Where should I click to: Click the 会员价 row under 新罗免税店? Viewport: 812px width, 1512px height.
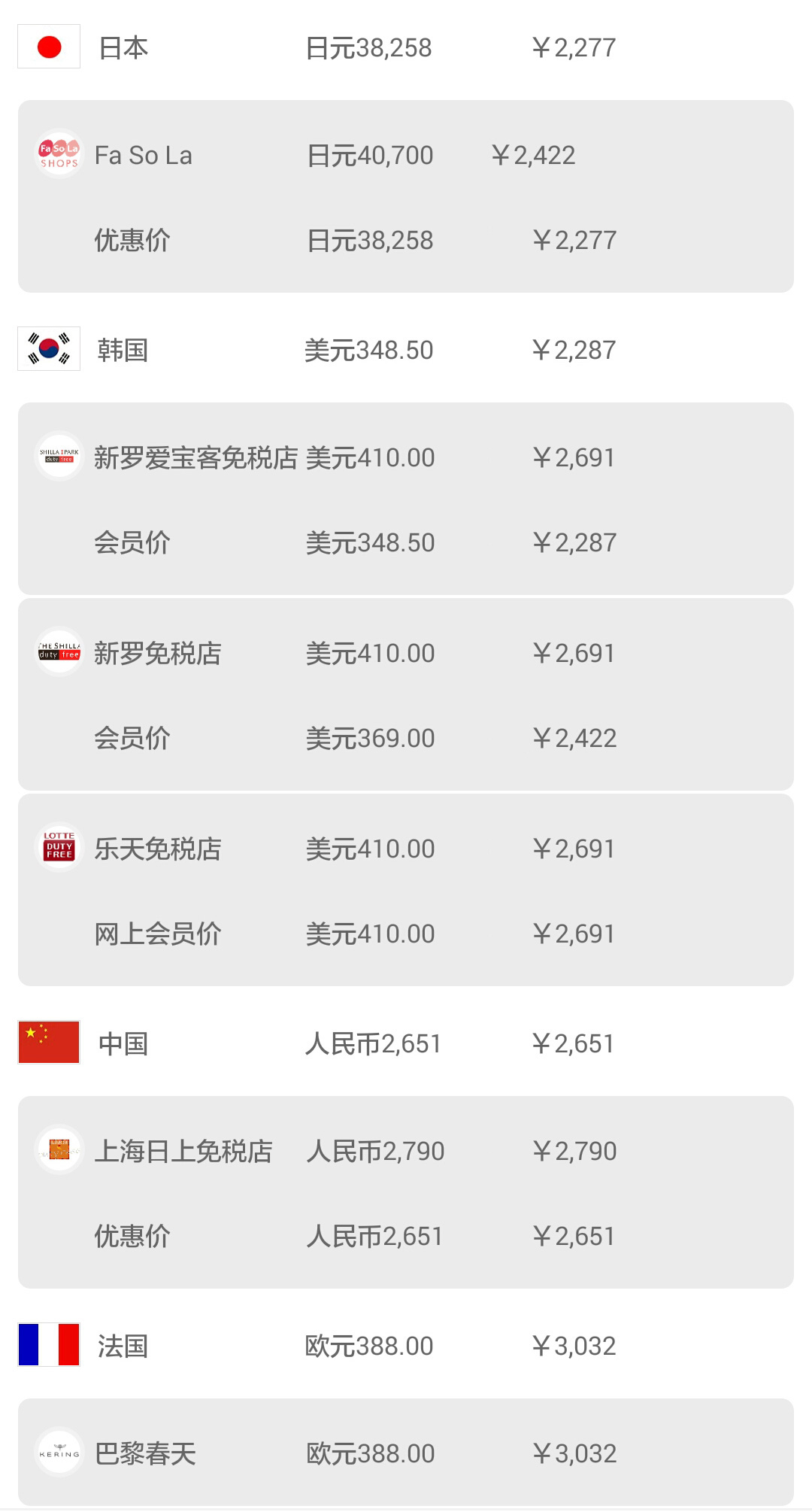pos(132,737)
